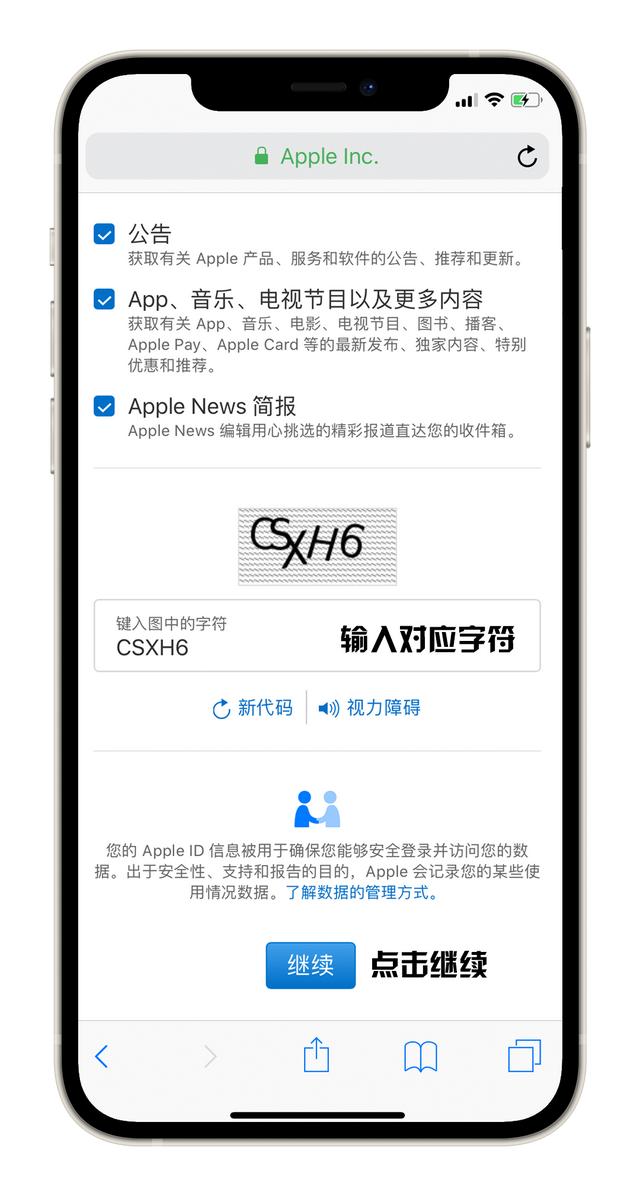Viewport: 640px width, 1196px height.
Task: Go back in Safari's bottom toolbar
Action: (101, 1056)
